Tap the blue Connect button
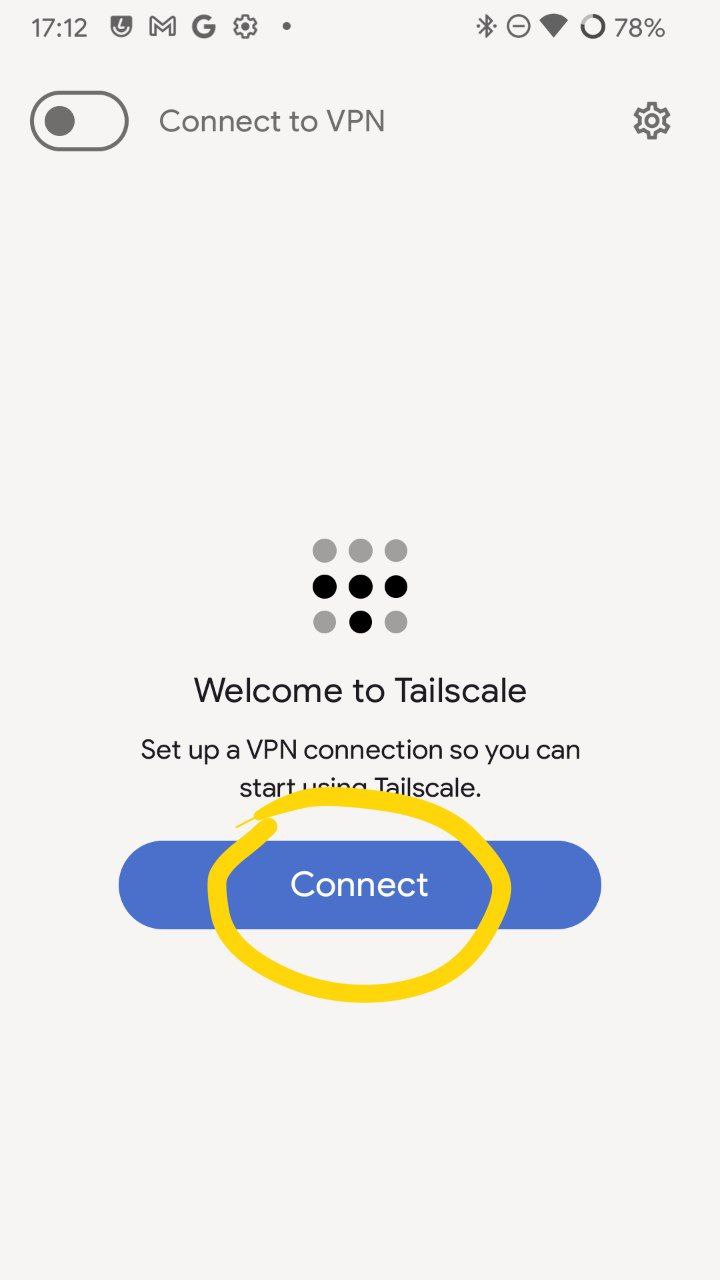Viewport: 720px width, 1280px height. click(360, 885)
